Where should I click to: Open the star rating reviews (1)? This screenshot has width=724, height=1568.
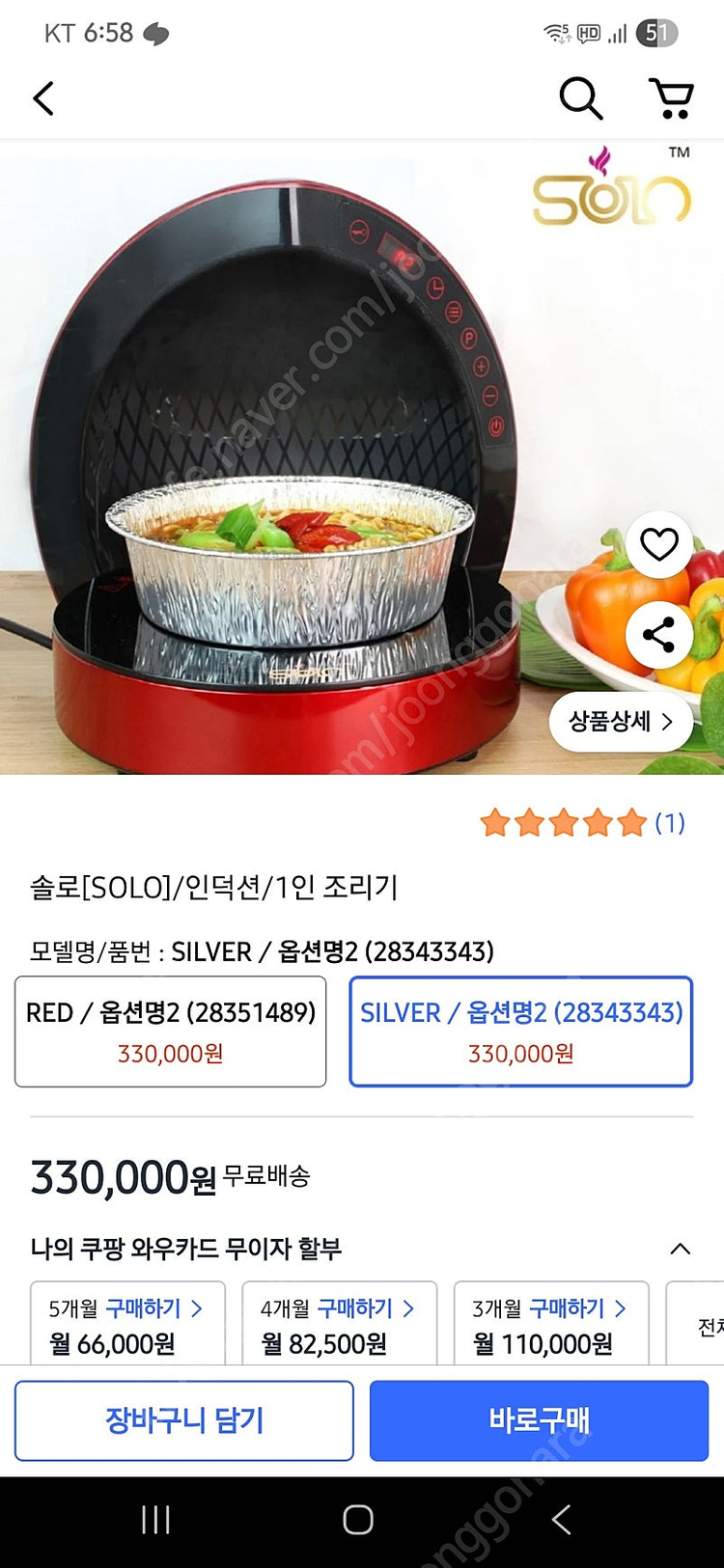coord(582,823)
